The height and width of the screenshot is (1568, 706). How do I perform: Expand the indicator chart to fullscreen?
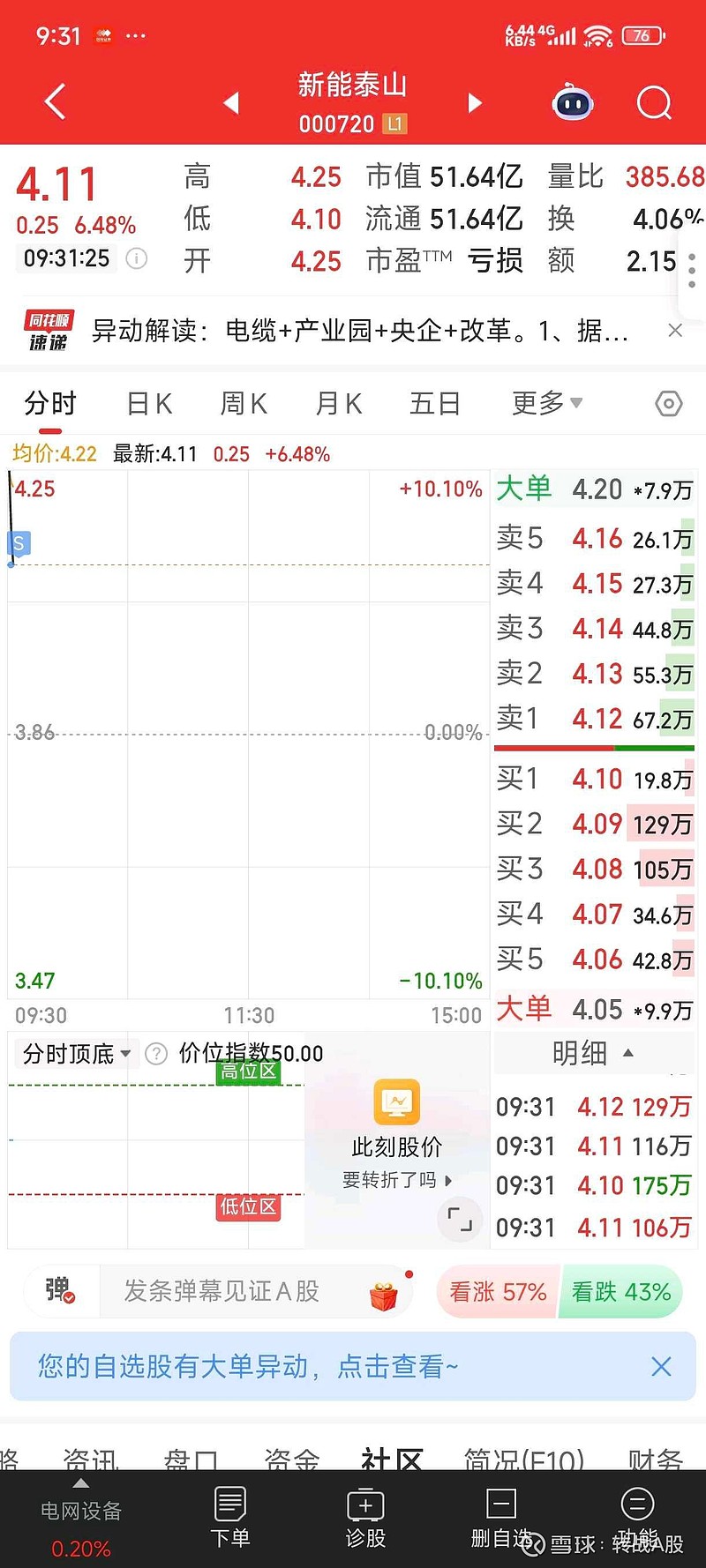pos(460,1220)
